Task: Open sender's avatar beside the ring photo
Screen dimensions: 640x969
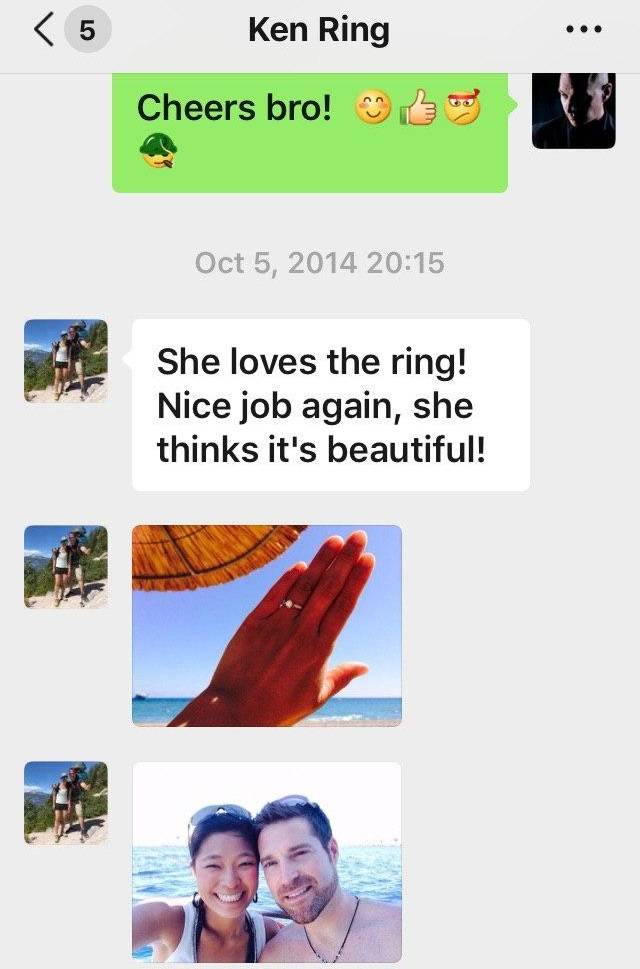Action: pos(65,567)
